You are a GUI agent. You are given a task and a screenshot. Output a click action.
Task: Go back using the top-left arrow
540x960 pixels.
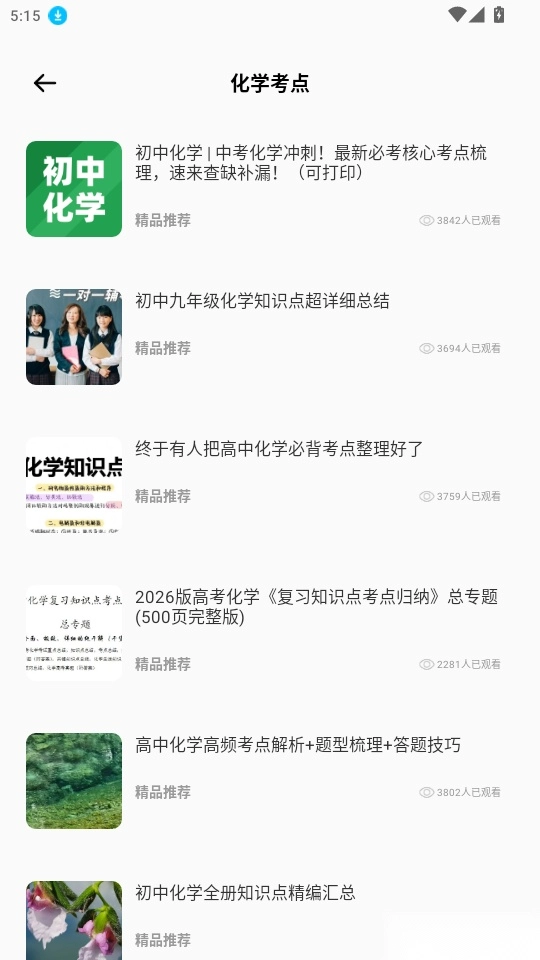pyautogui.click(x=45, y=83)
